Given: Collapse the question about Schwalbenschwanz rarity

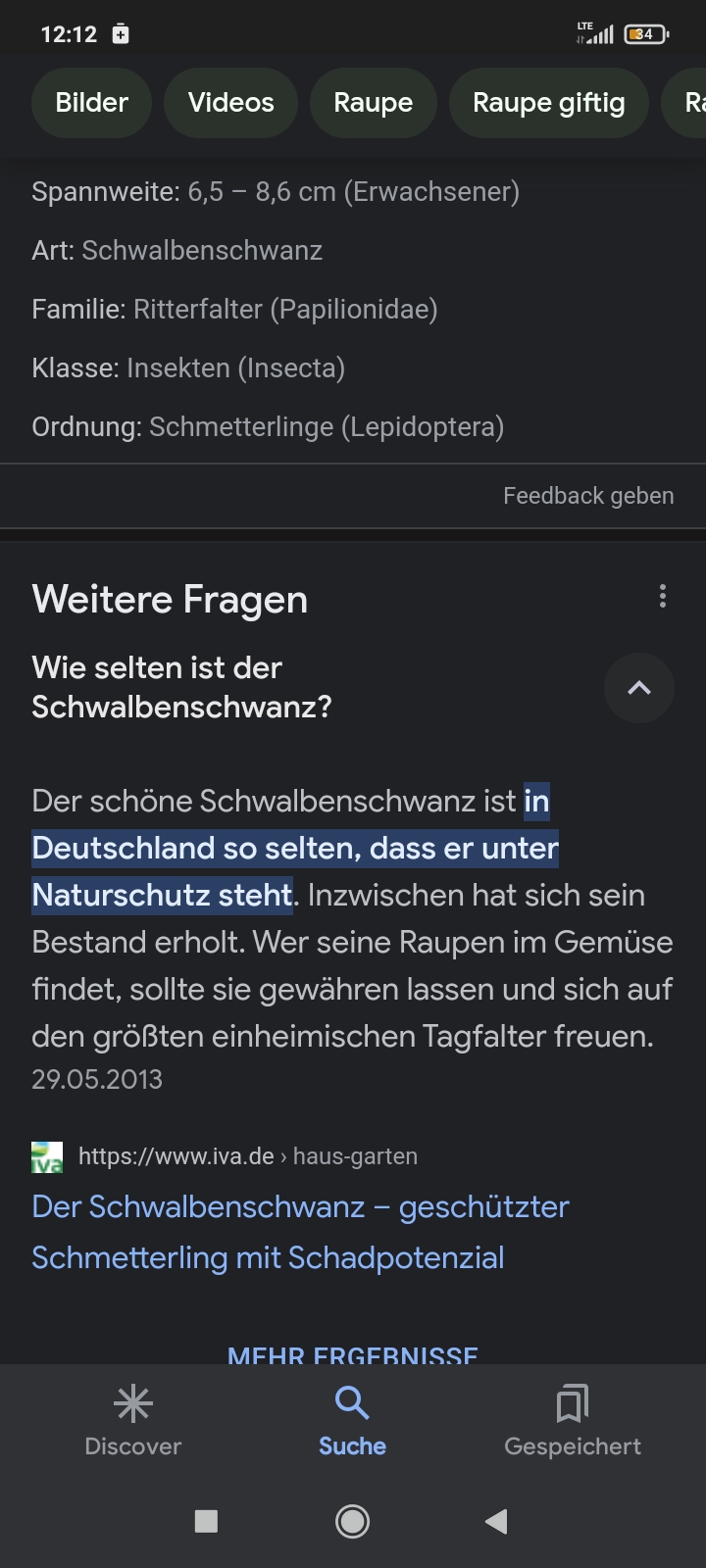Looking at the screenshot, I should pyautogui.click(x=638, y=688).
